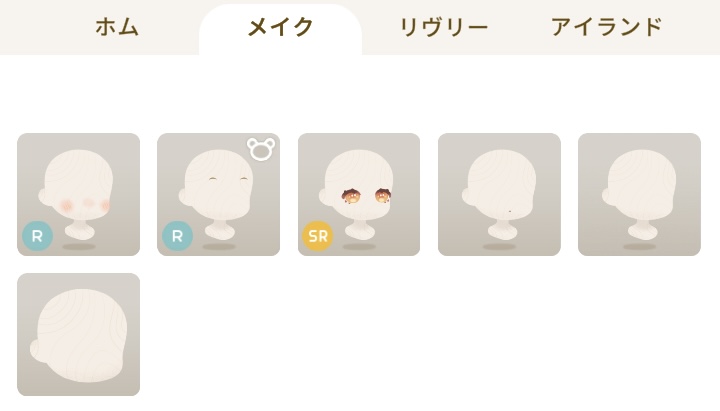
Task: Select the R makeup with pink blush cheeks
Action: (x=78, y=194)
